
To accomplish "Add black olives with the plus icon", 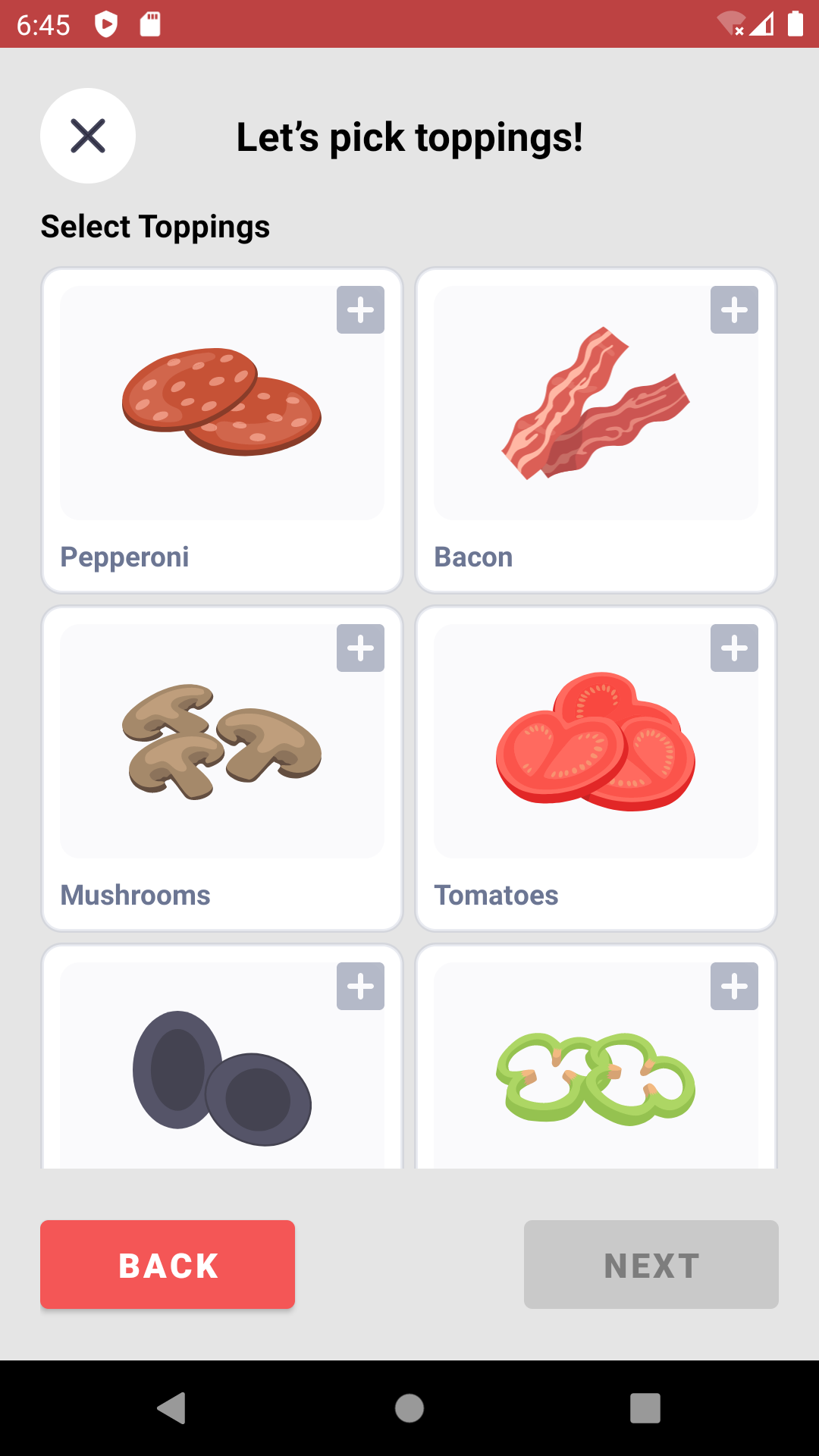I will click(360, 986).
